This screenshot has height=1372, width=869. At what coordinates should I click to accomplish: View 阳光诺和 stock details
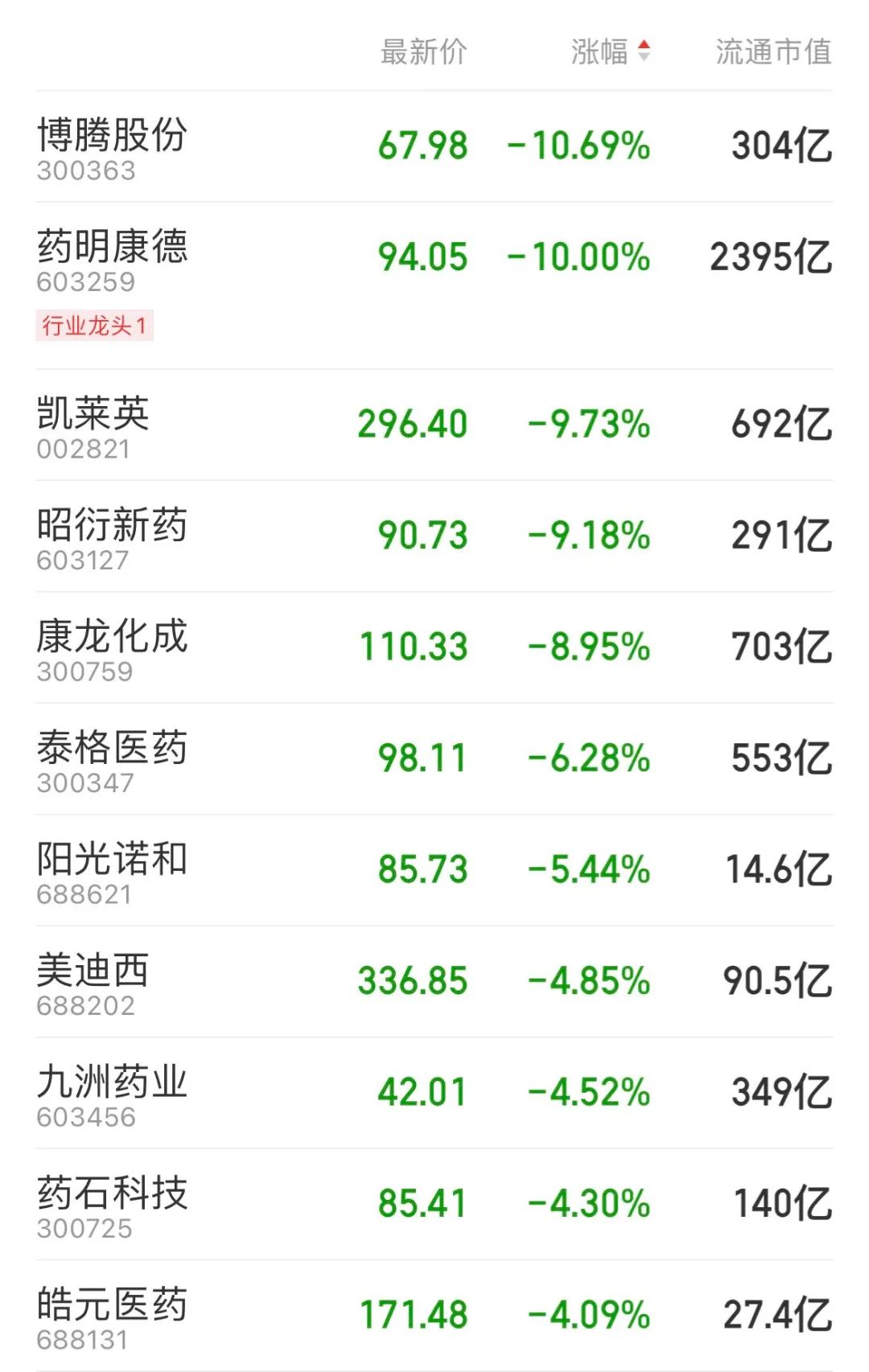pos(434,870)
